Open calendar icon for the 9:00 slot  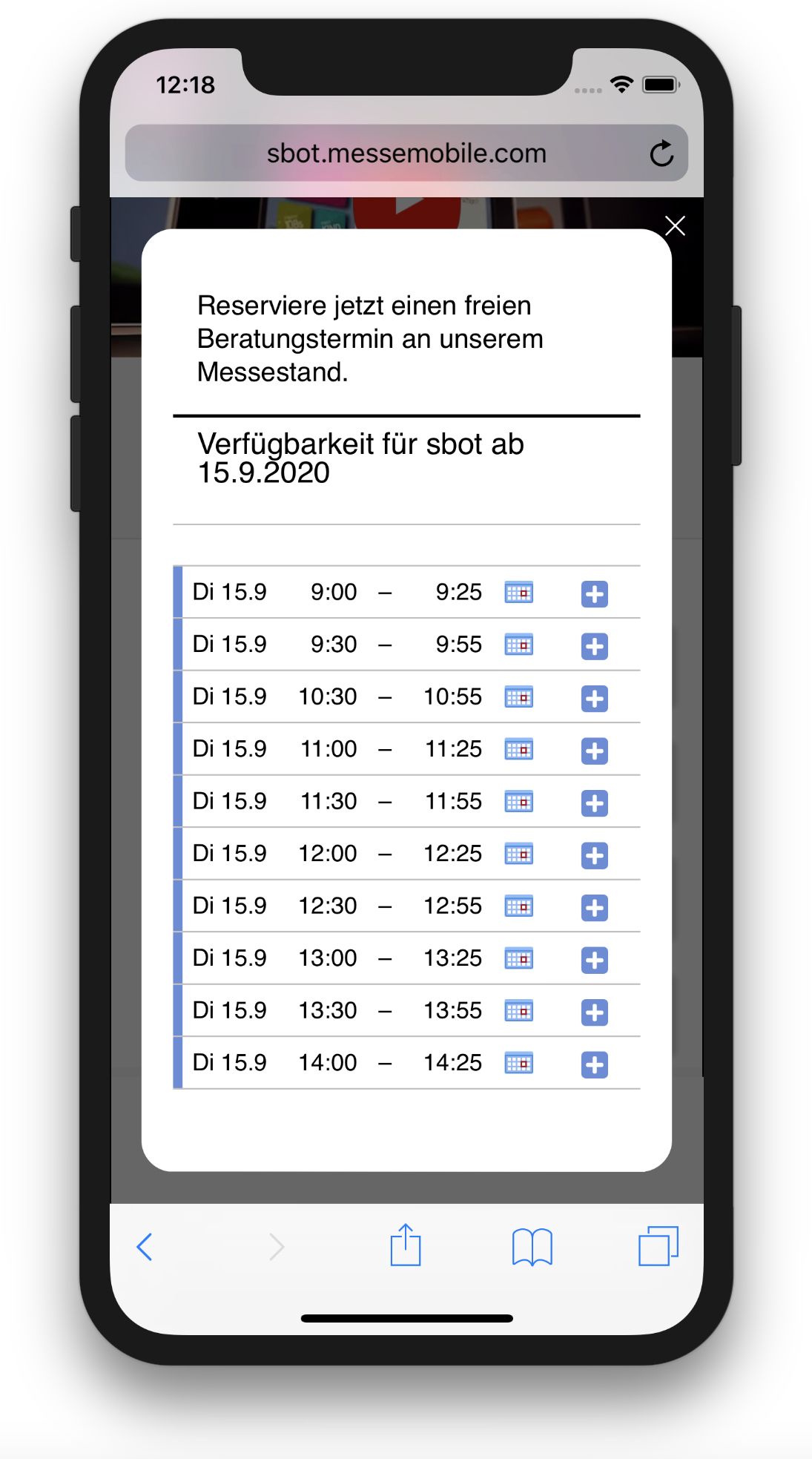coord(518,593)
